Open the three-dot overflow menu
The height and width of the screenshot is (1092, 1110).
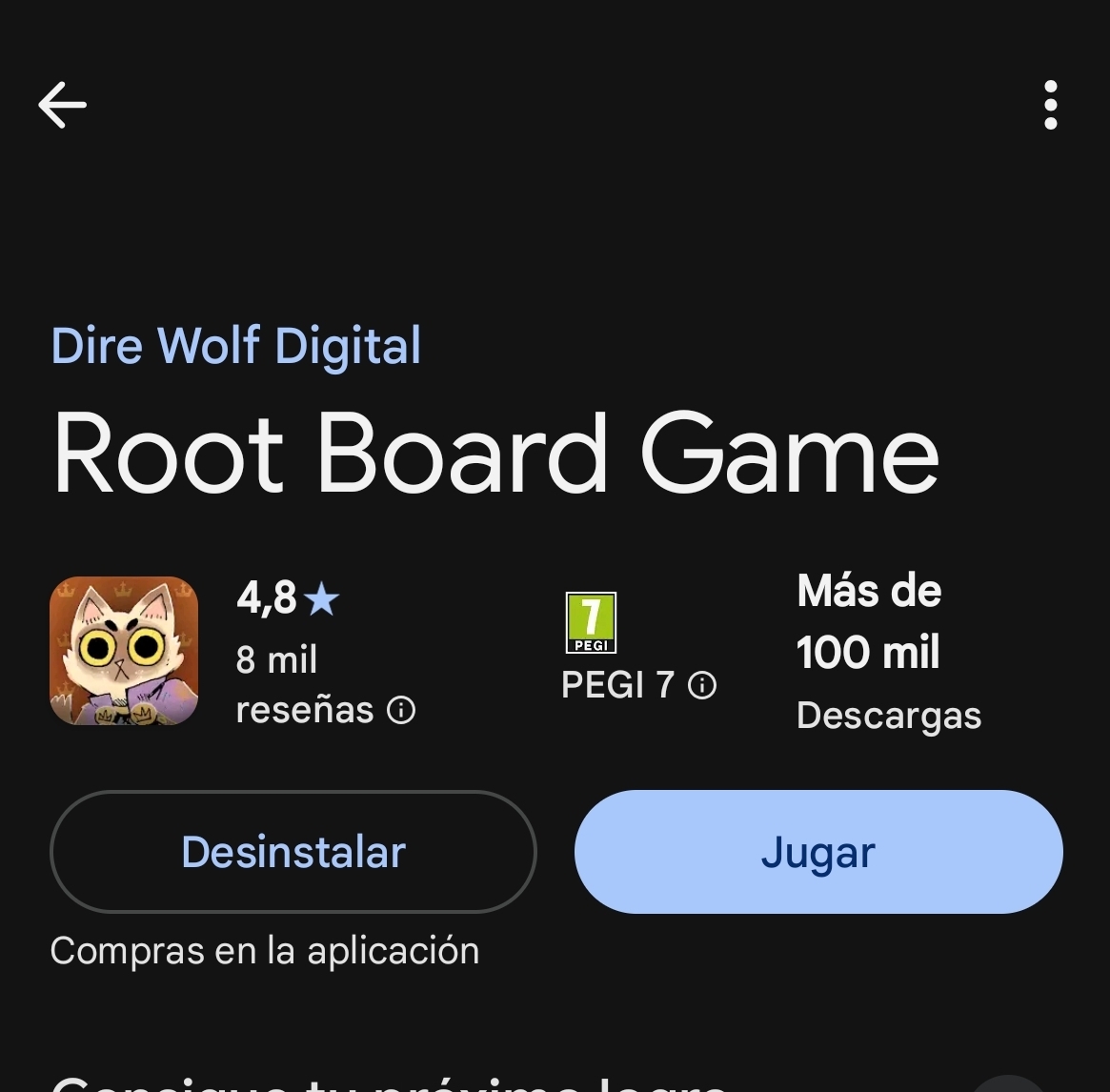coord(1050,105)
